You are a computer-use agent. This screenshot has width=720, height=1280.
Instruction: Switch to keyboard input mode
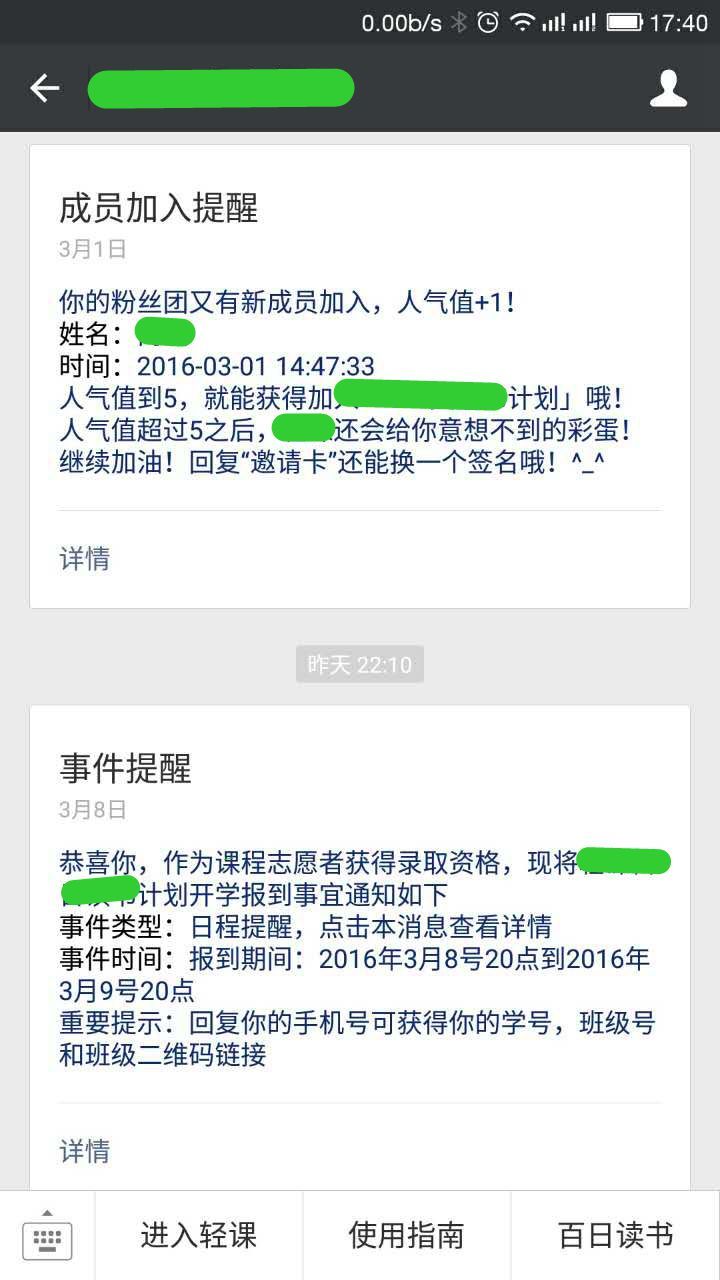pyautogui.click(x=47, y=1236)
